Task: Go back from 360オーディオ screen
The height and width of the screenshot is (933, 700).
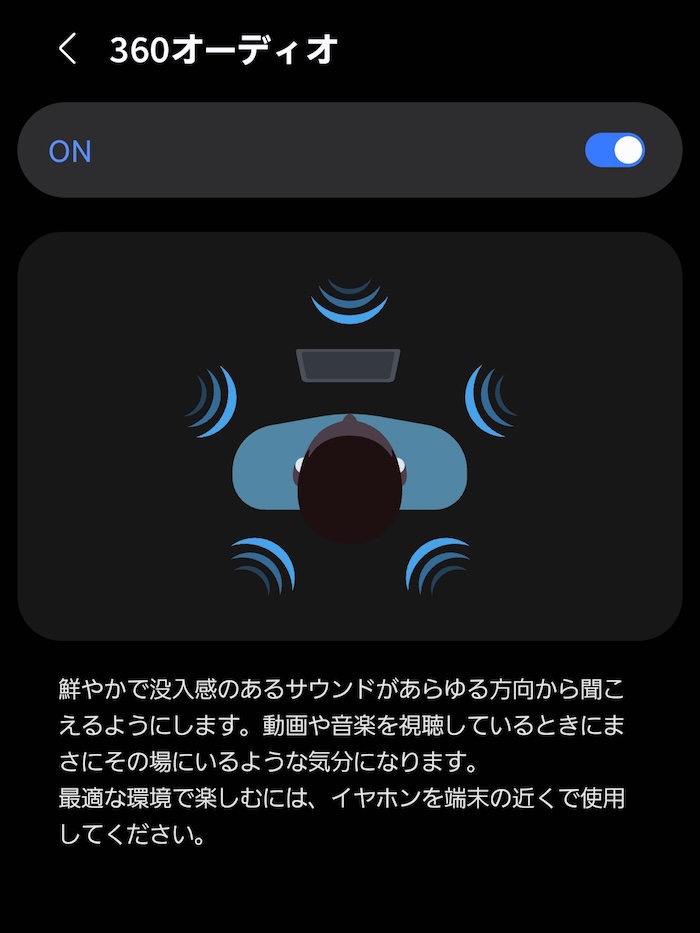Action: click(x=67, y=49)
